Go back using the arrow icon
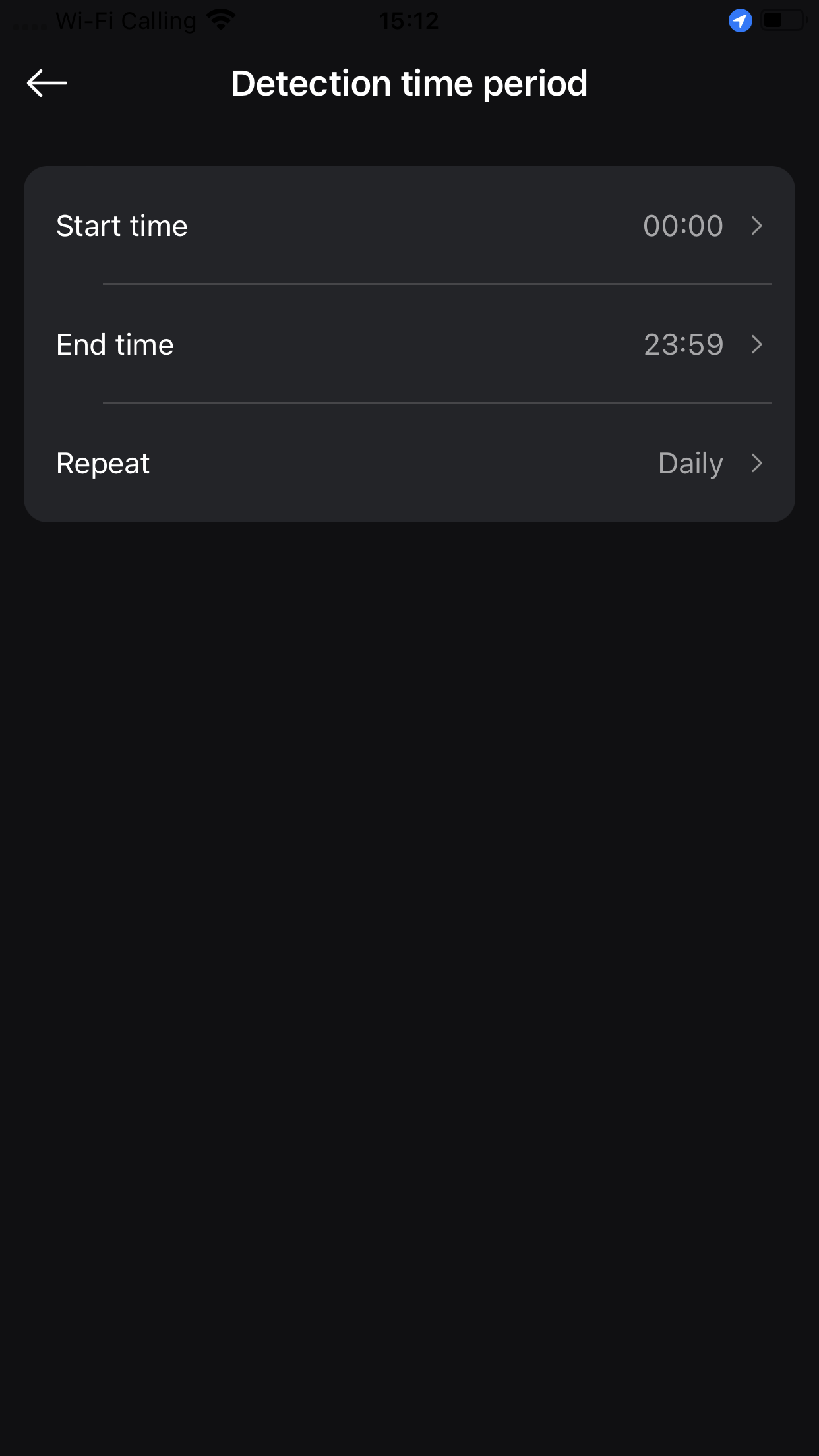Viewport: 819px width, 1456px height. click(47, 84)
